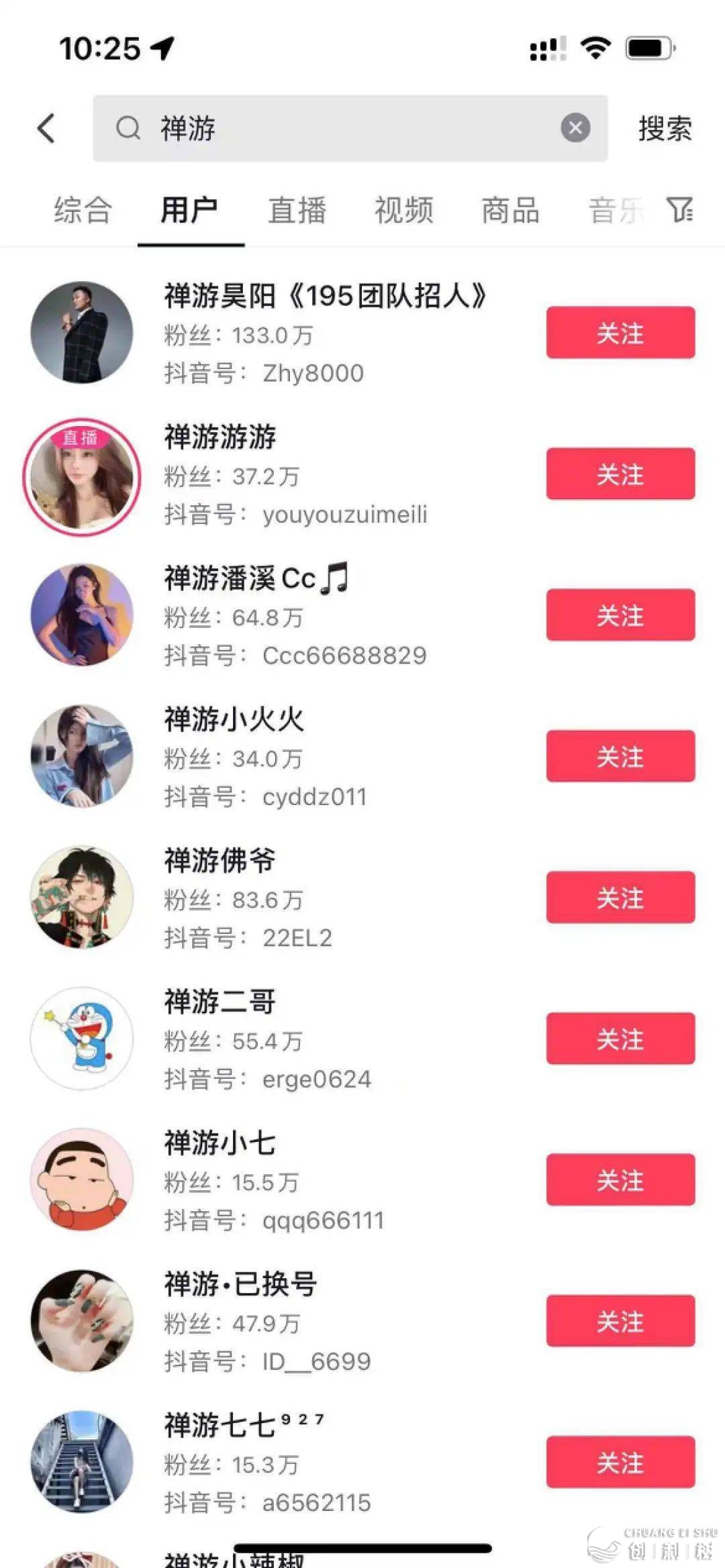Screen dimensions: 725x1568
Task: Tap the 搜索 button
Action: (x=665, y=128)
